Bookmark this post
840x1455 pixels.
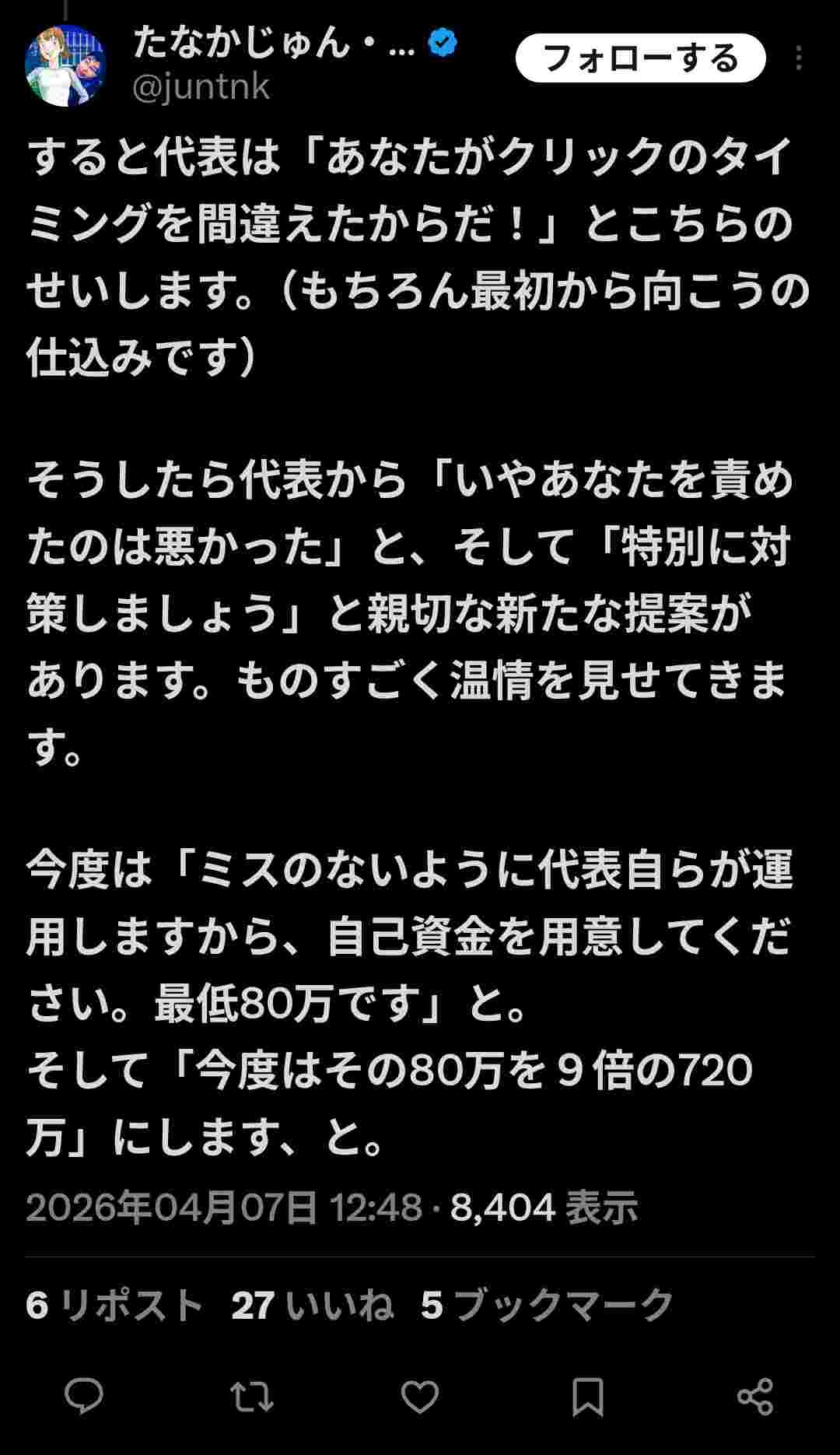[x=588, y=1396]
